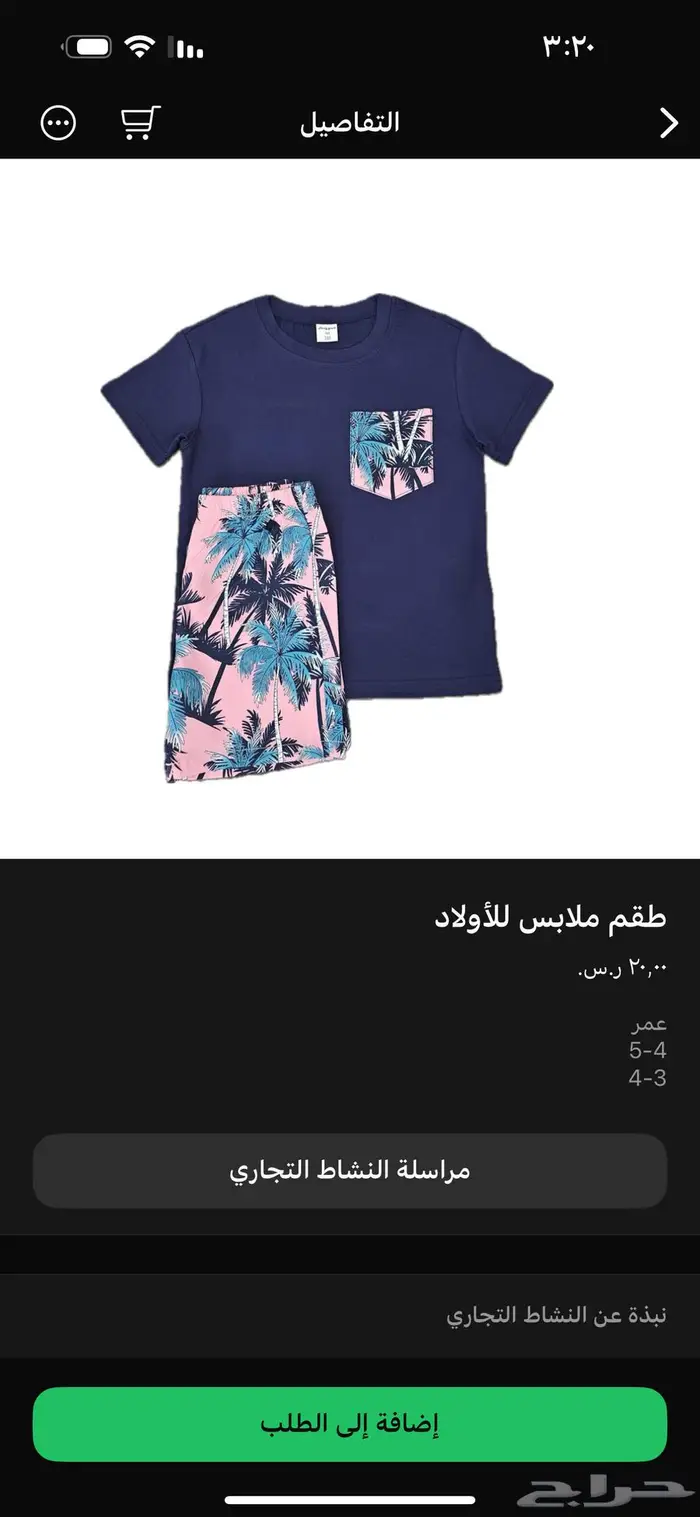The width and height of the screenshot is (700, 1517).
Task: Open the shopping cart
Action: pyautogui.click(x=139, y=123)
